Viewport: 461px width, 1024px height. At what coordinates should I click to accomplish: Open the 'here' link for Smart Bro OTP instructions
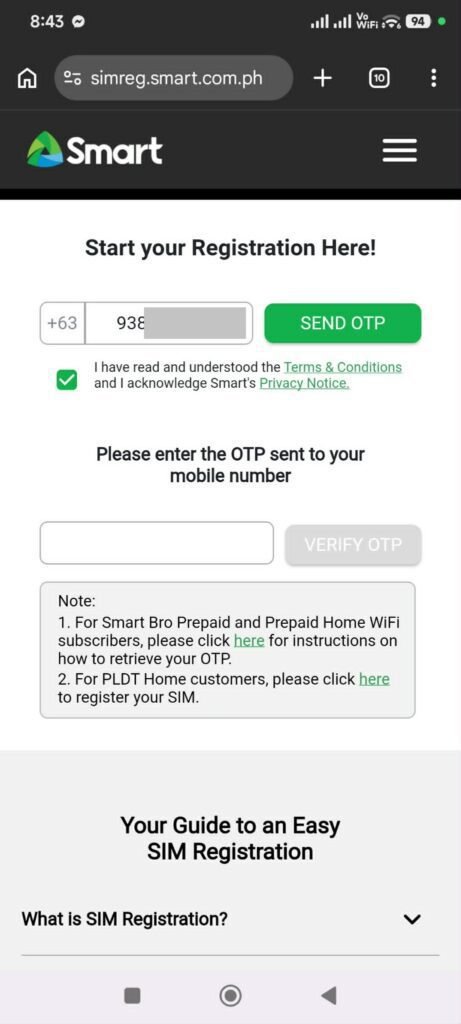coord(249,641)
